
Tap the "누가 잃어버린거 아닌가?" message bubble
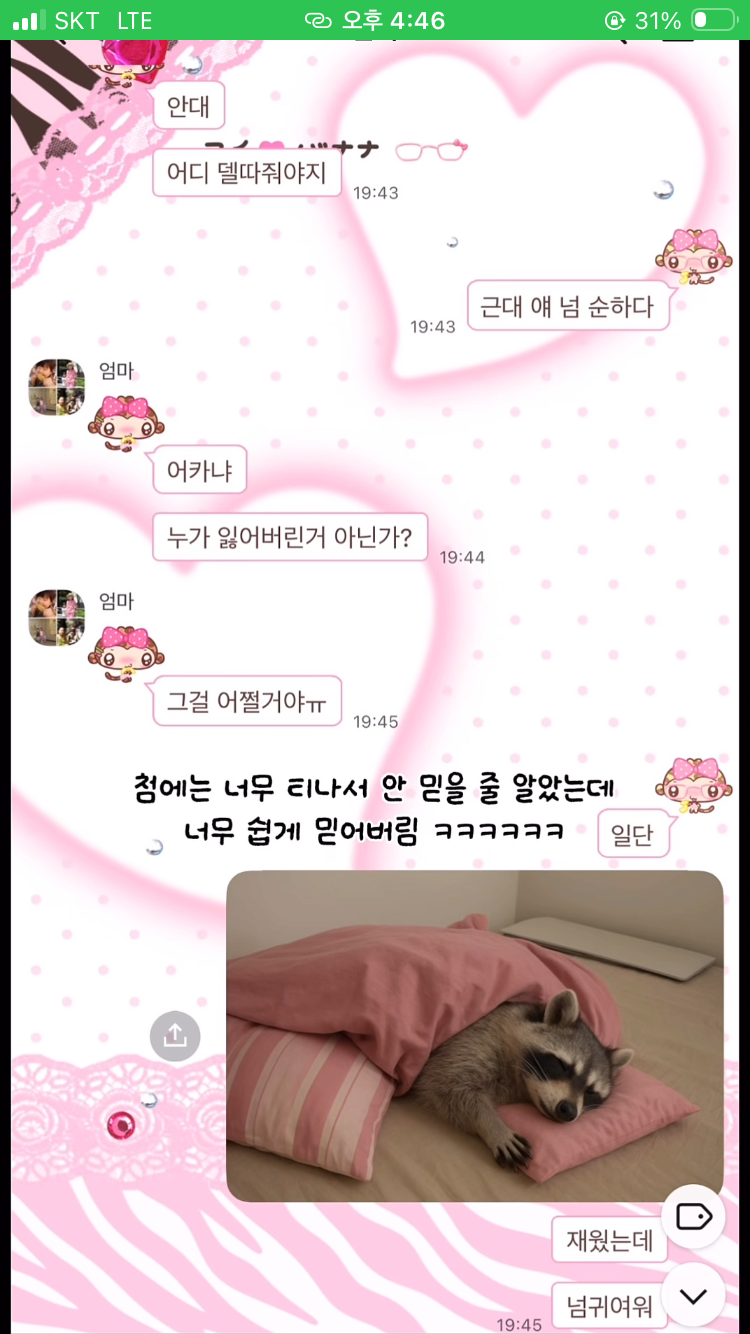(289, 537)
